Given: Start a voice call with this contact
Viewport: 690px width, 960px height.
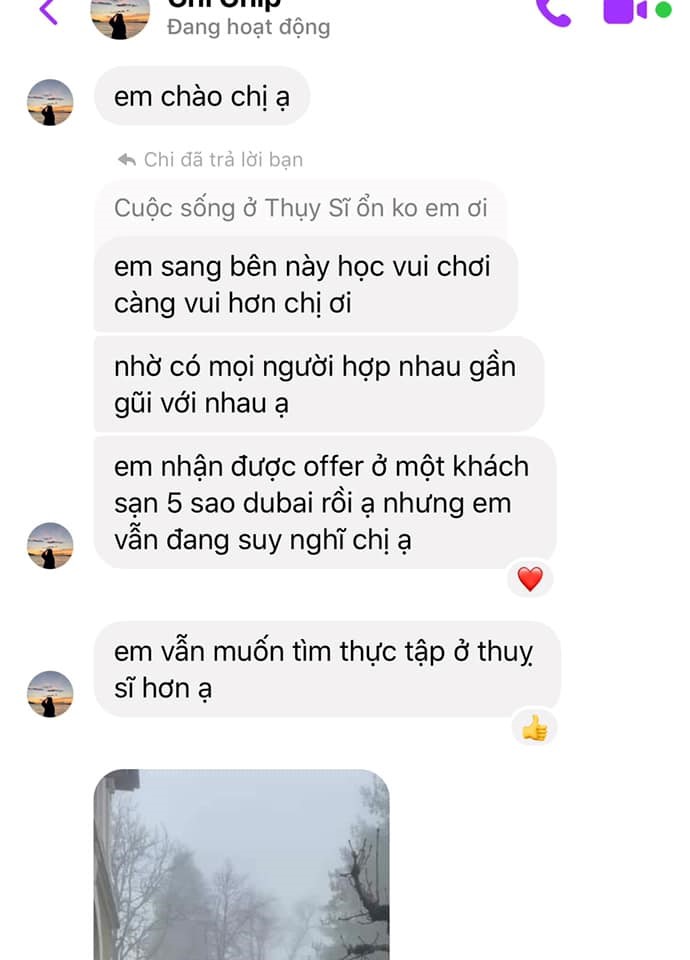Looking at the screenshot, I should (553, 10).
